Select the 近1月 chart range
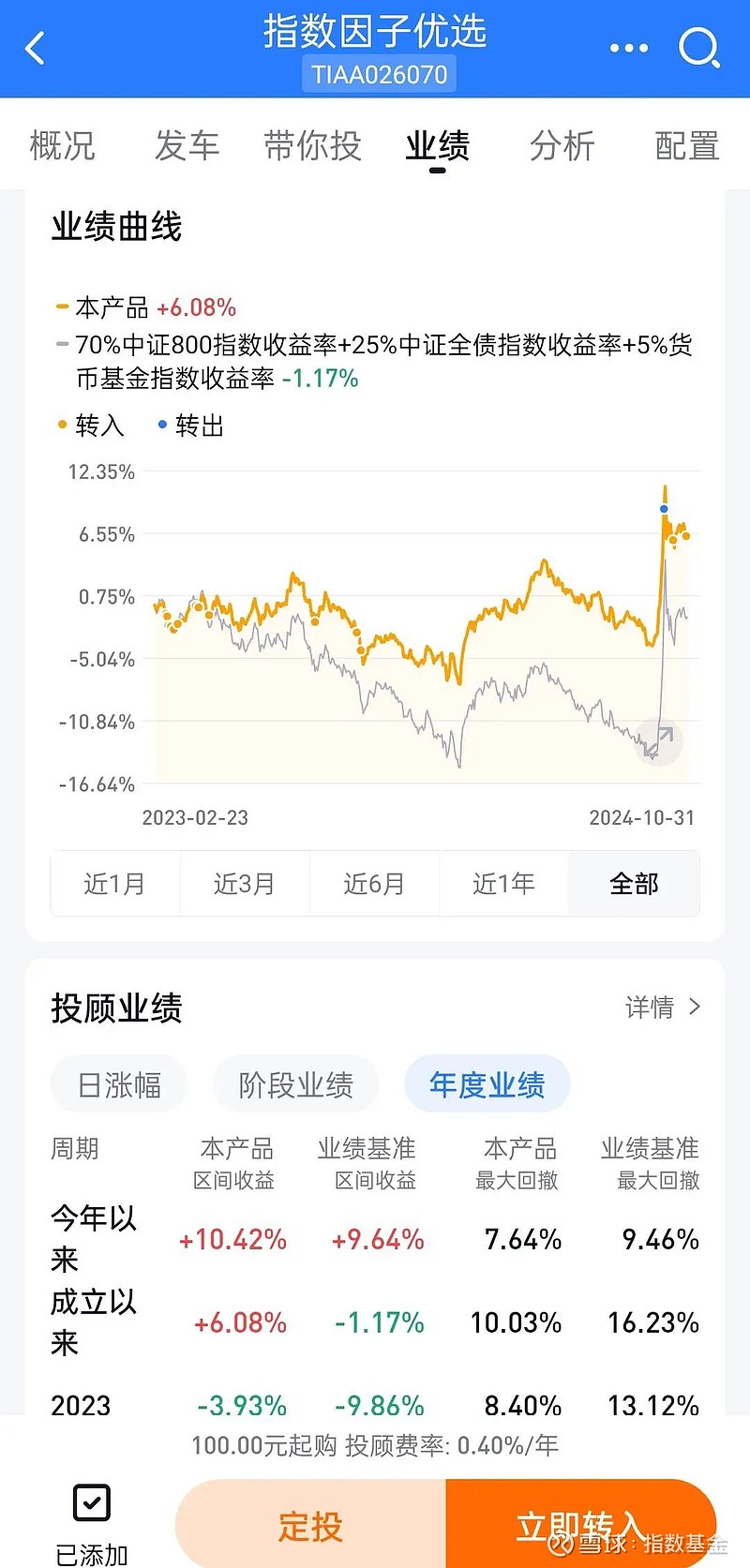This screenshot has width=750, height=1568. 115,883
